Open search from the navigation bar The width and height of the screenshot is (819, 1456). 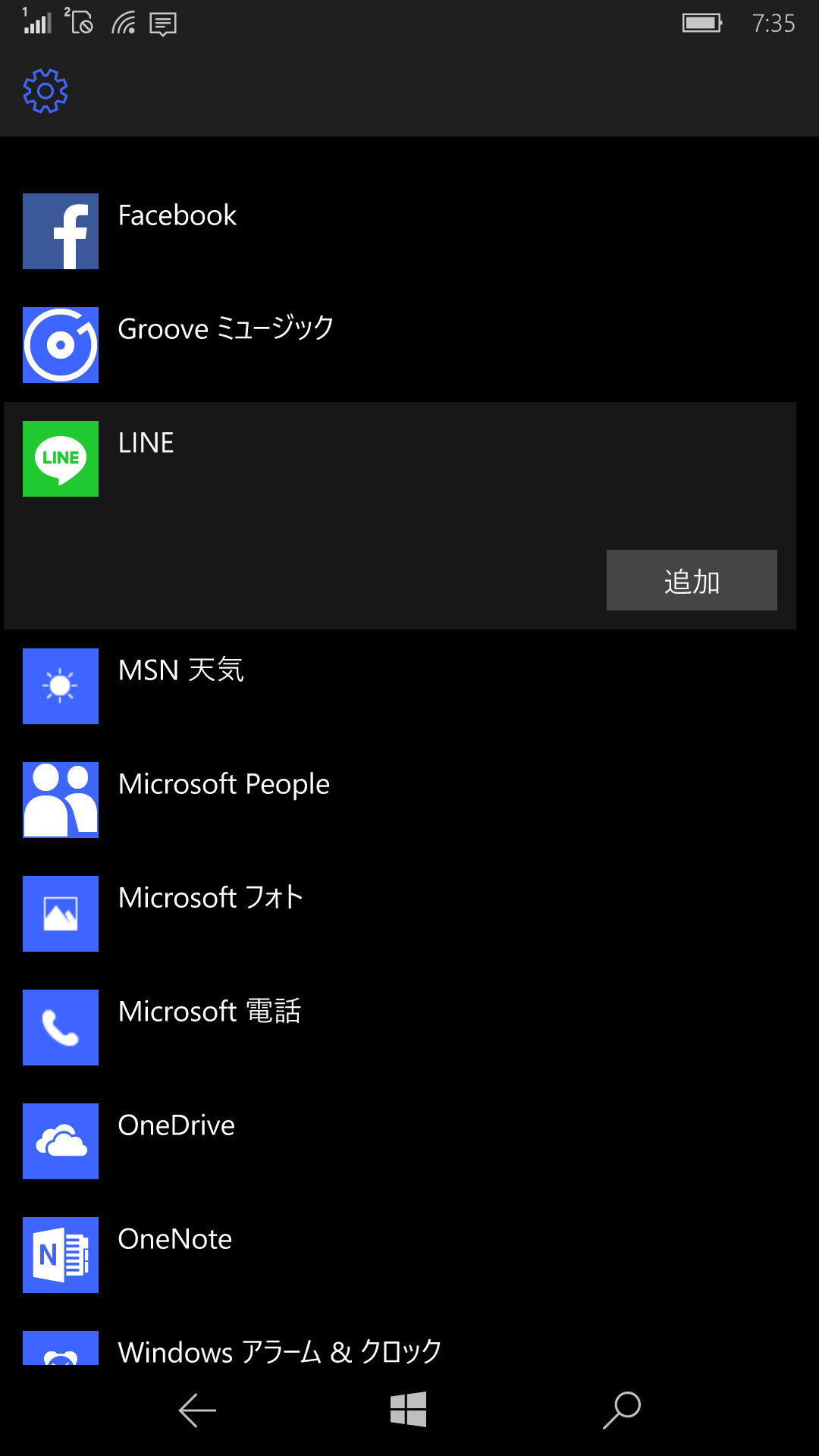622,1410
